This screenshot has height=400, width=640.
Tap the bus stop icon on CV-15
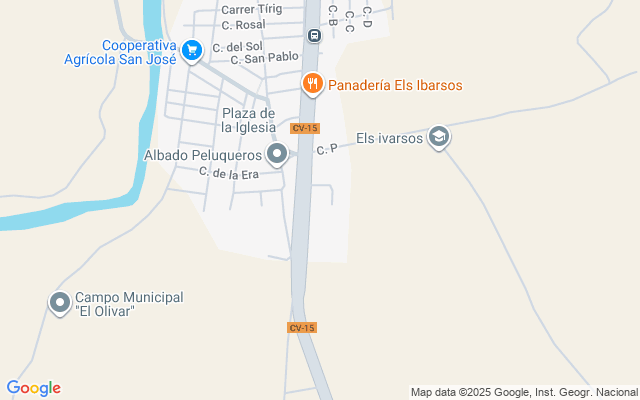click(x=314, y=36)
